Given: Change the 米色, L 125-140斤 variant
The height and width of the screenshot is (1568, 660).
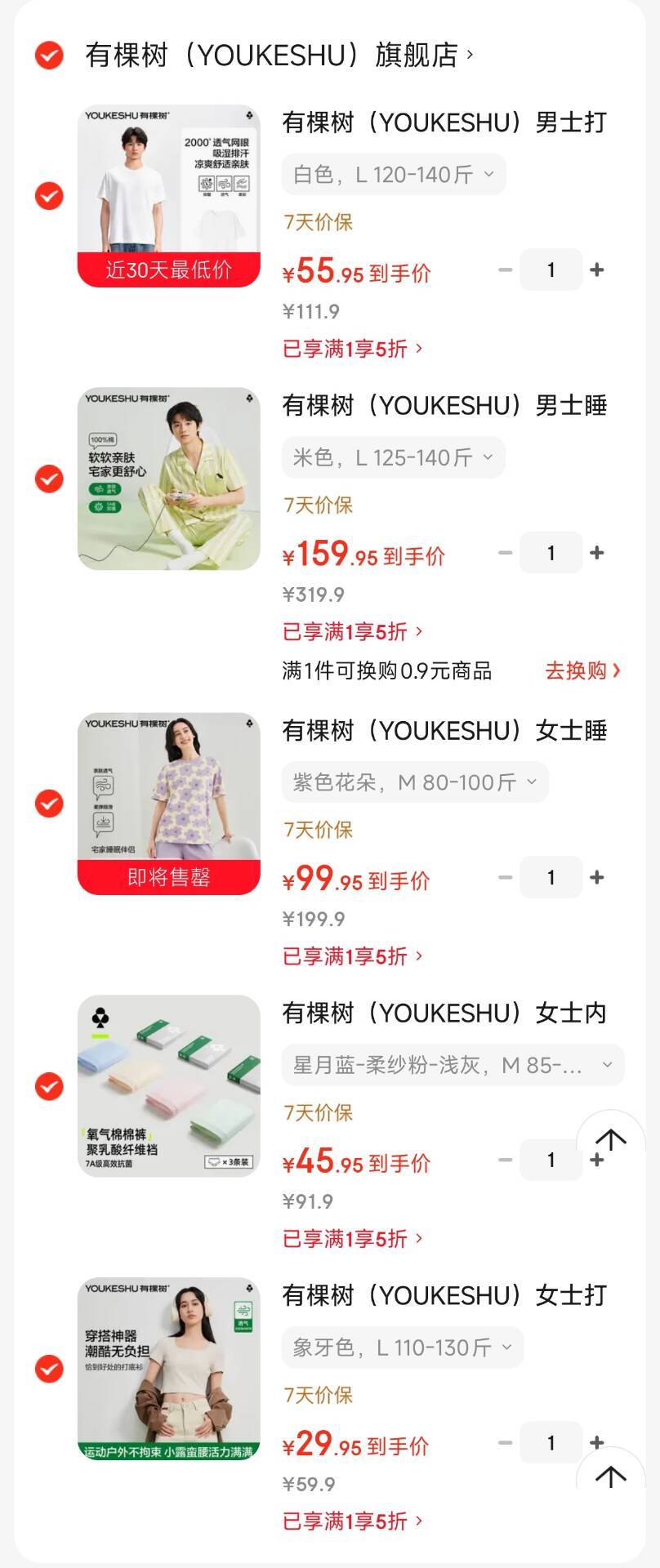Looking at the screenshot, I should pyautogui.click(x=394, y=457).
